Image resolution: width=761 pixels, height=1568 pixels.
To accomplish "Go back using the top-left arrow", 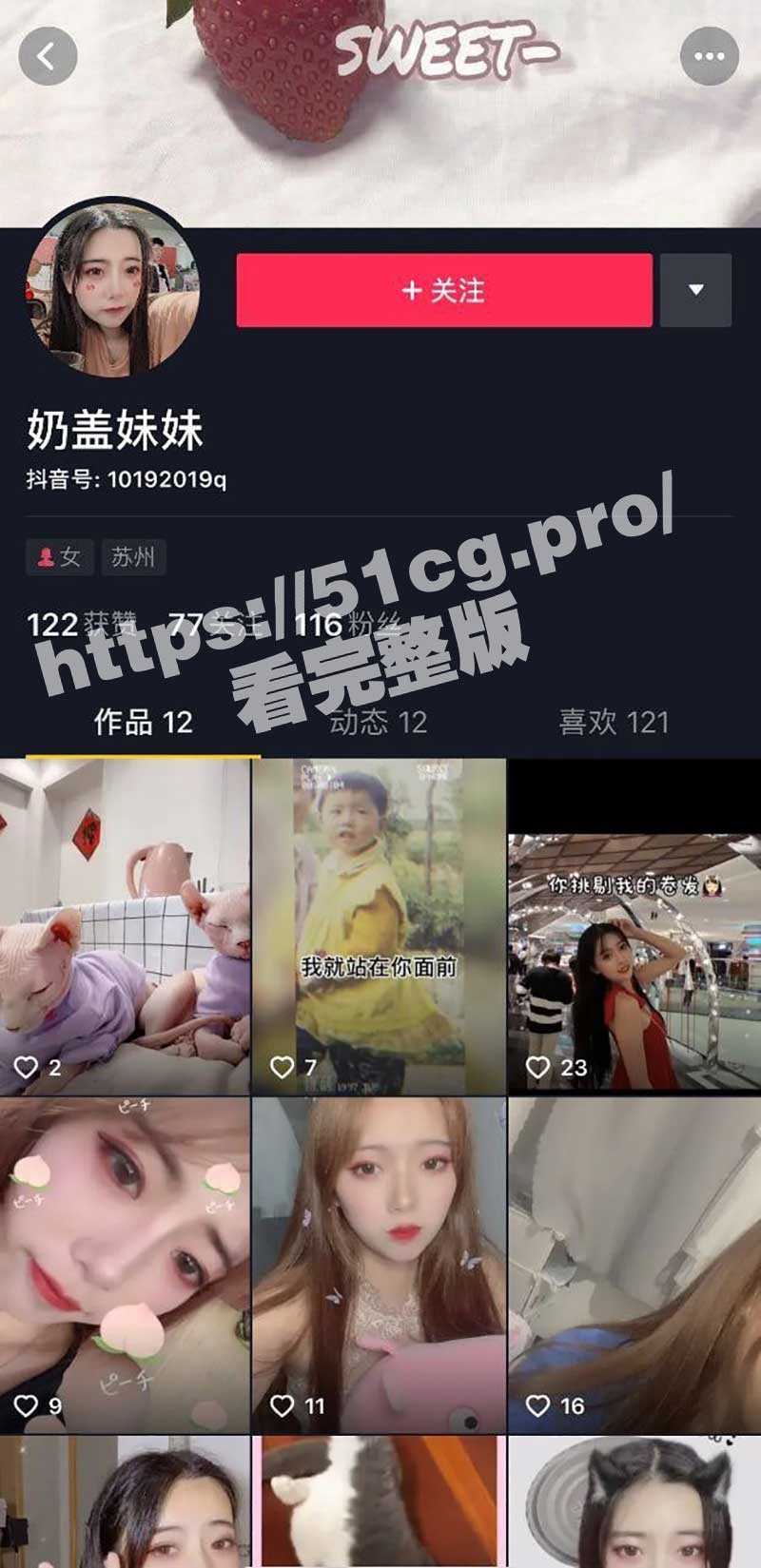I will point(48,57).
